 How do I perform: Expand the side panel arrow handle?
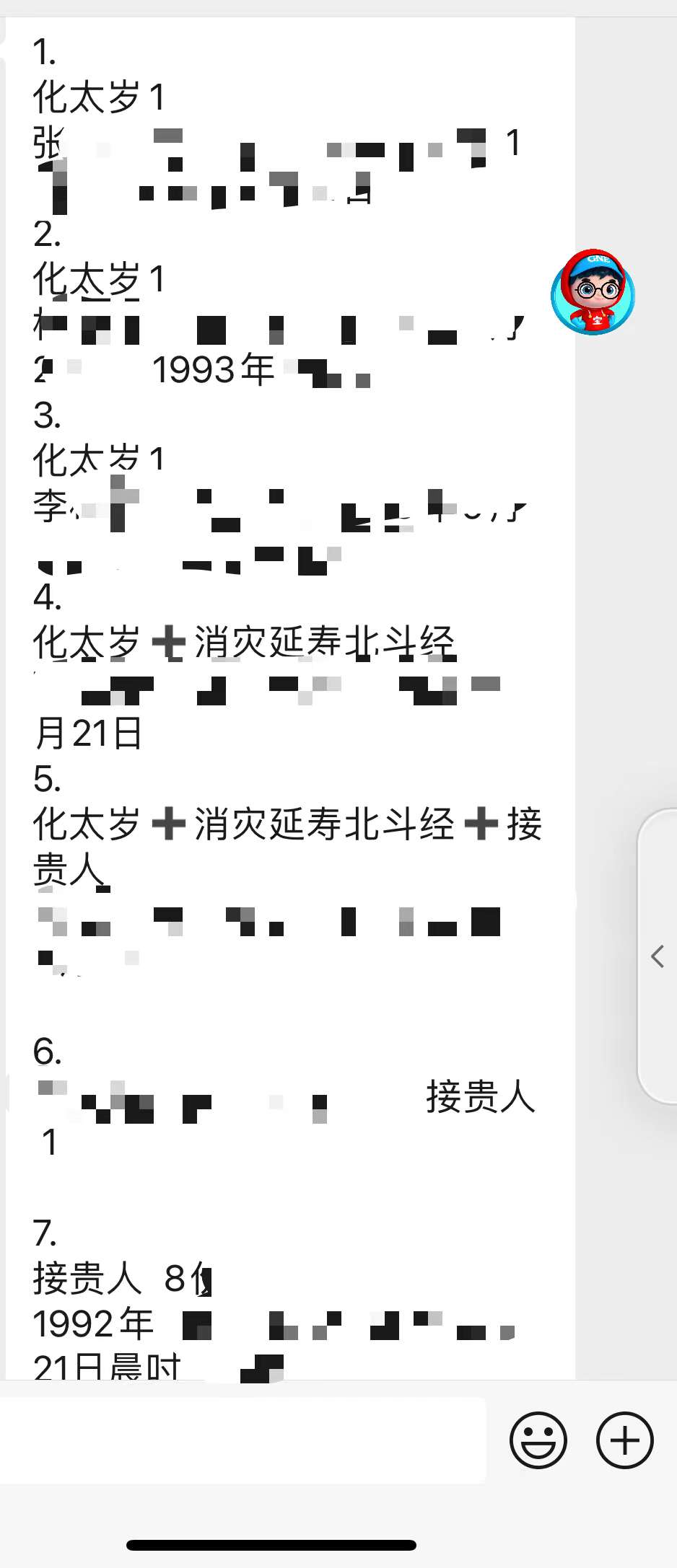click(658, 956)
